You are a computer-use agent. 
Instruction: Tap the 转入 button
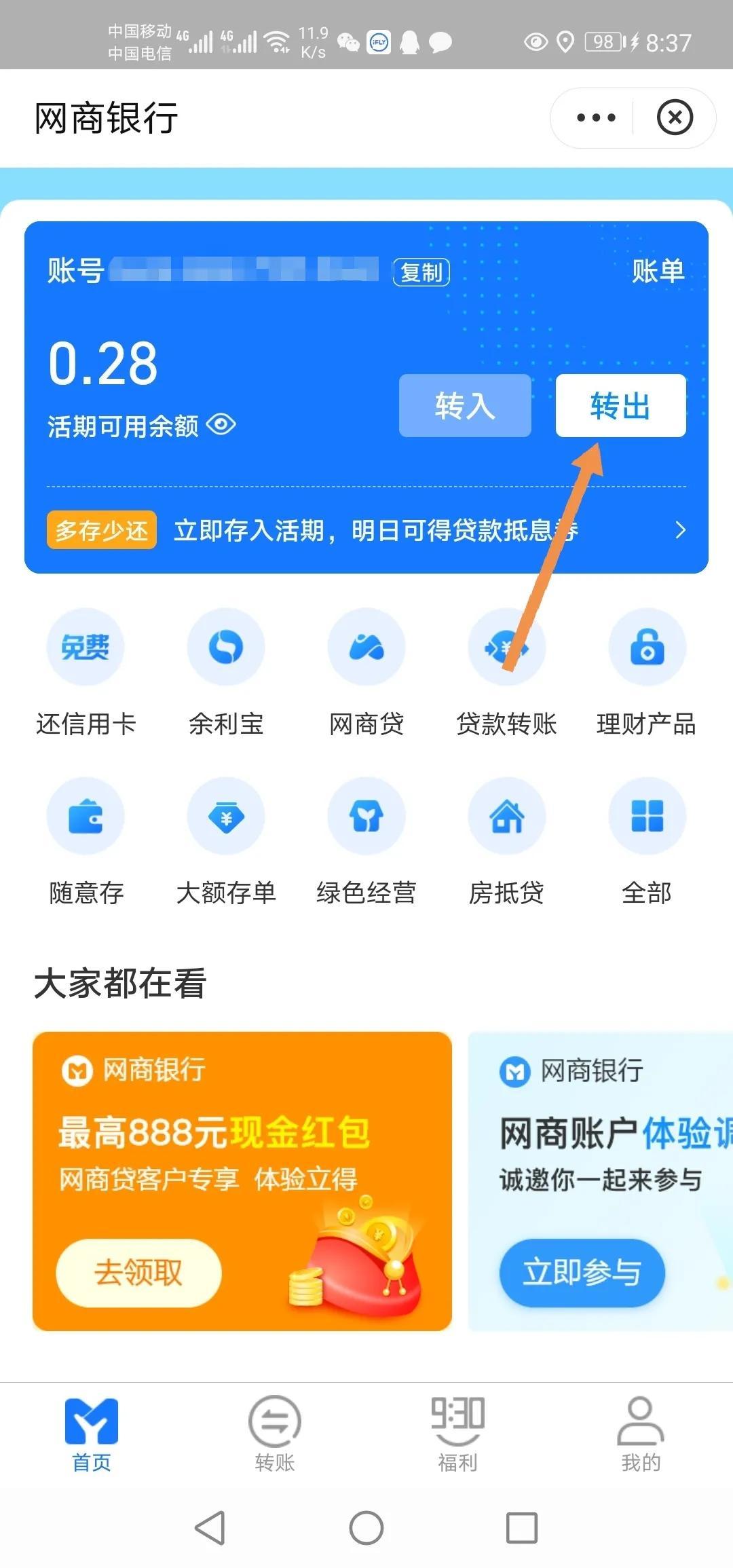465,405
